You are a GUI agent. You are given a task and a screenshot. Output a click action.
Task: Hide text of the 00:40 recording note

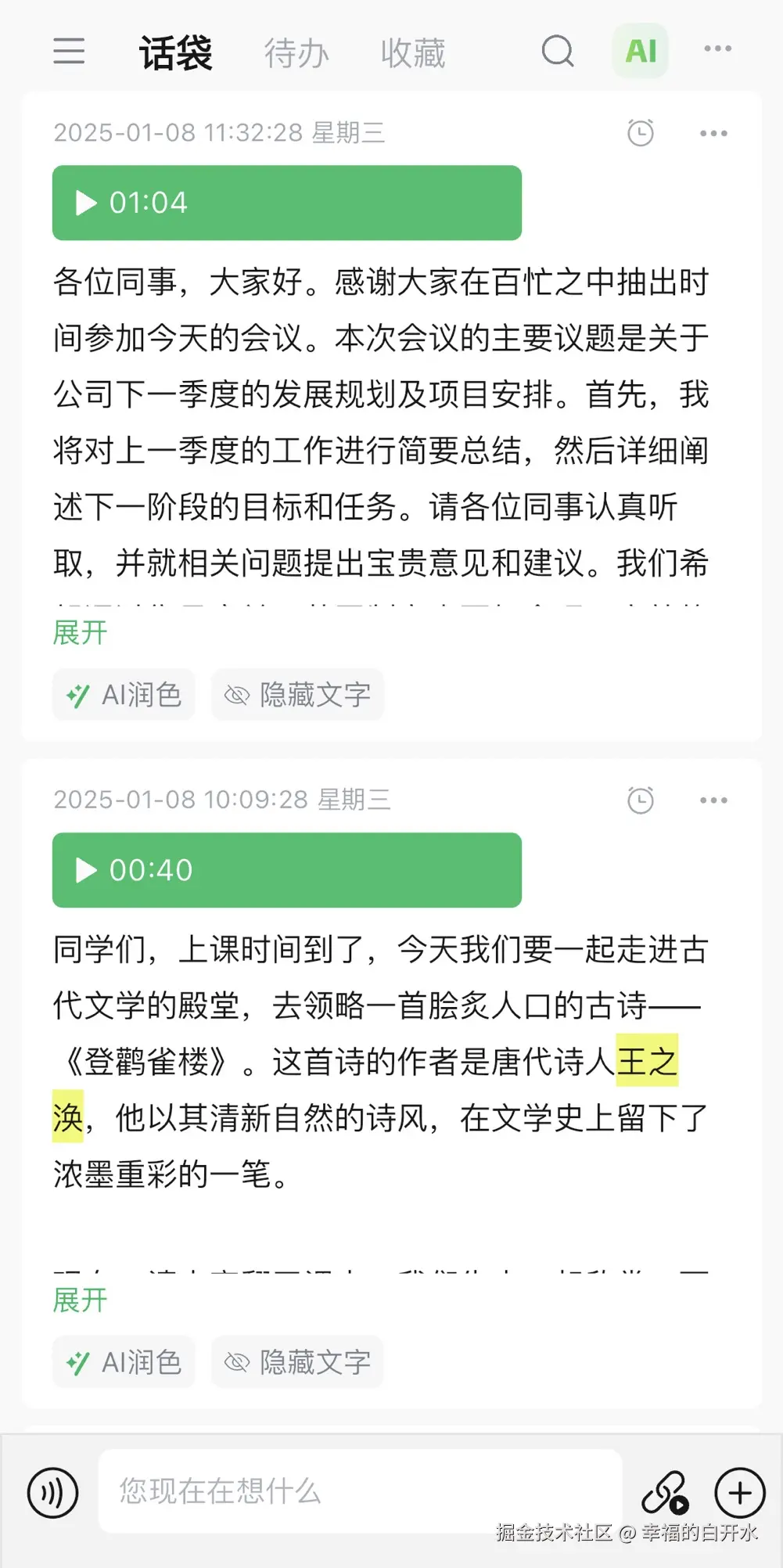pos(297,1362)
